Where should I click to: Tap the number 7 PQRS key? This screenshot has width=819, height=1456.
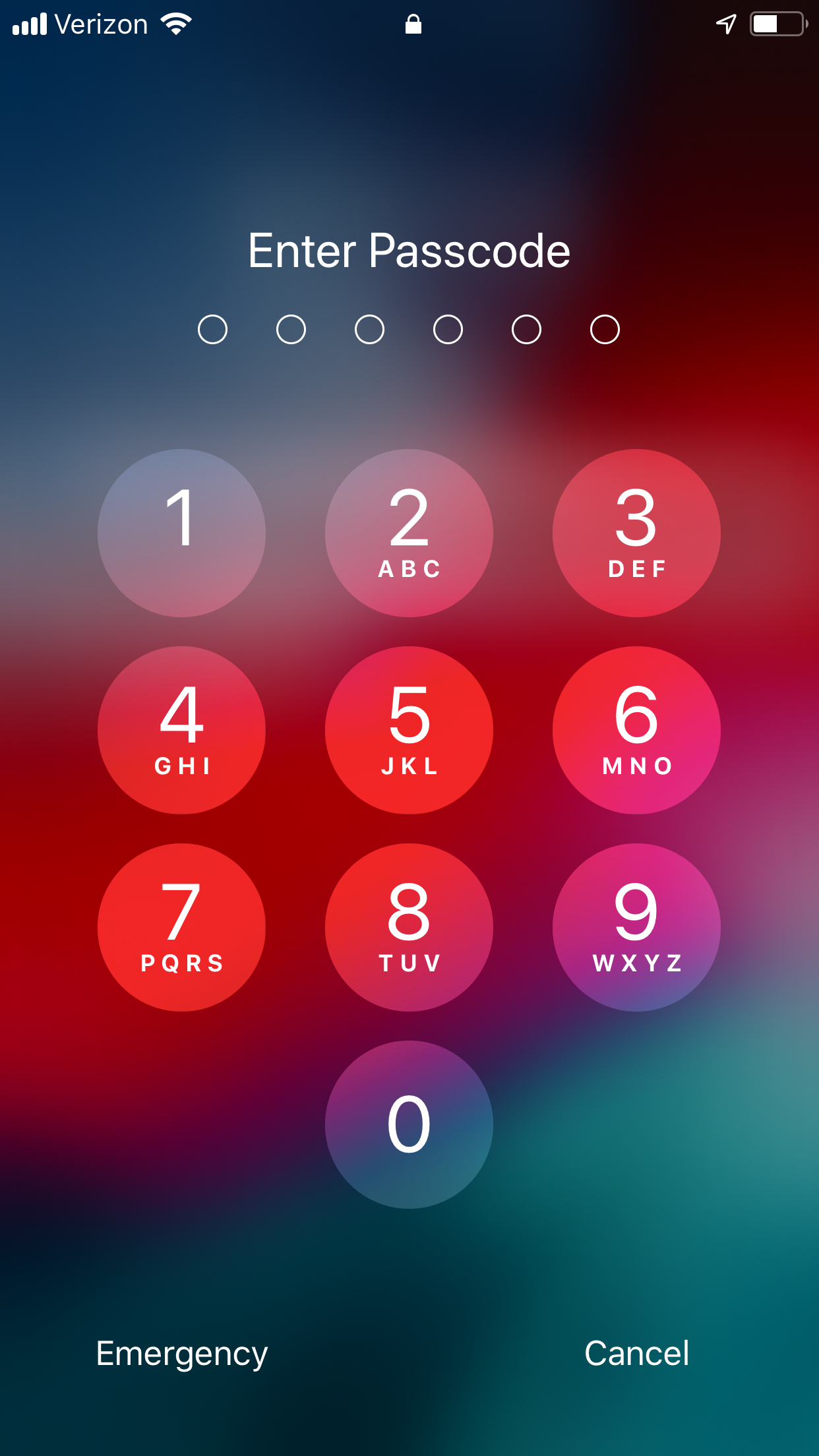[x=181, y=927]
